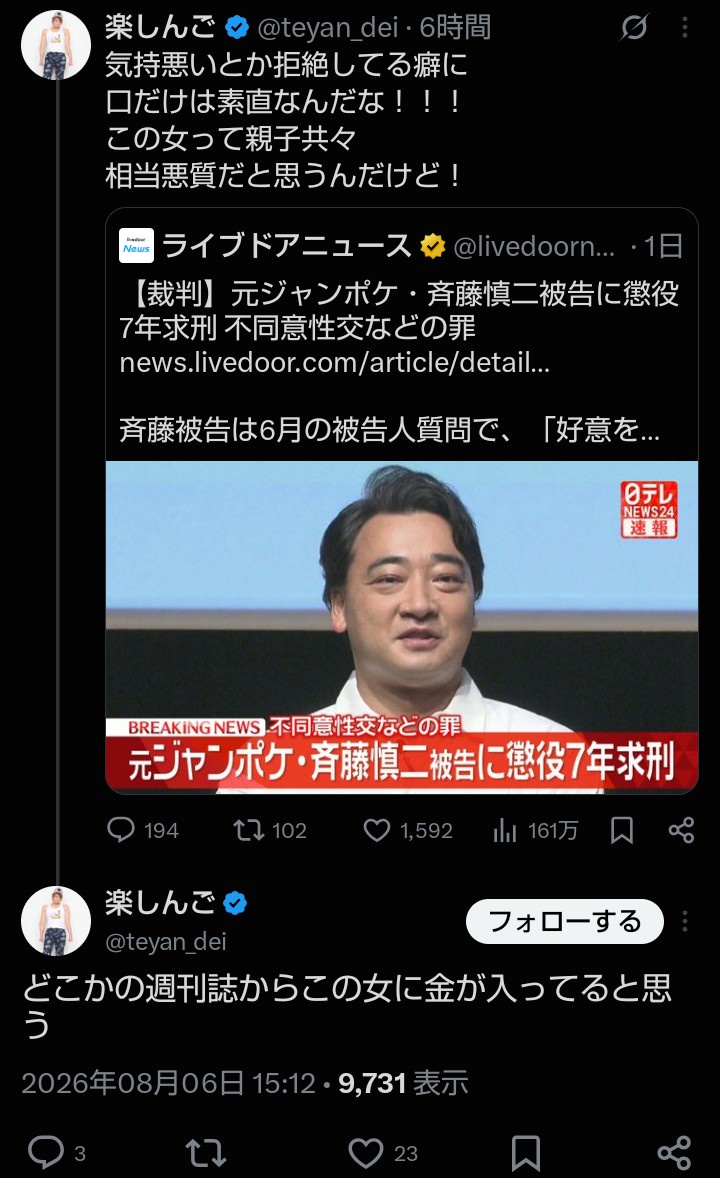This screenshot has width=720, height=1178.
Task: Open overflow menu beside フォローする button
Action: coord(685,921)
